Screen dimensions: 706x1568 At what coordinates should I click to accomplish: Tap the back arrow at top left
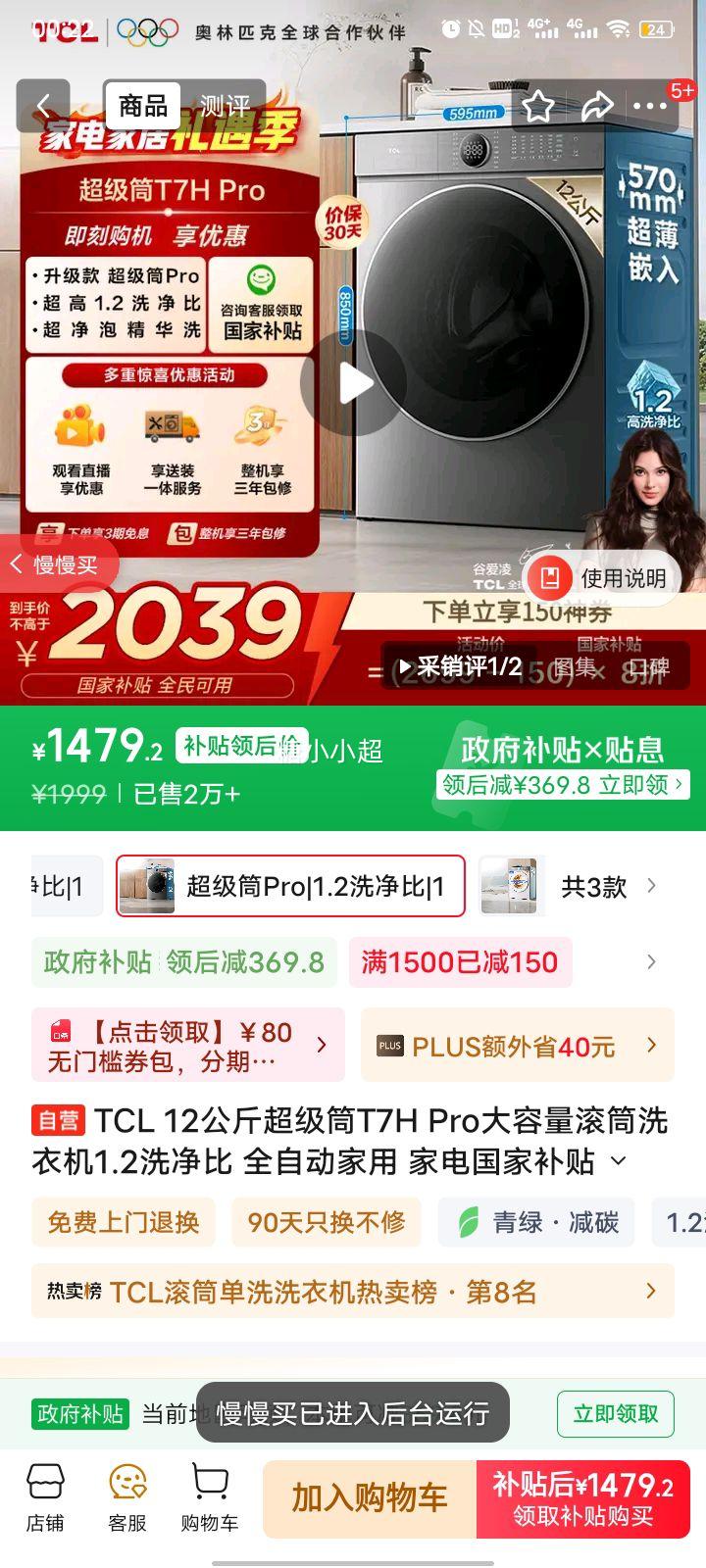[41, 105]
